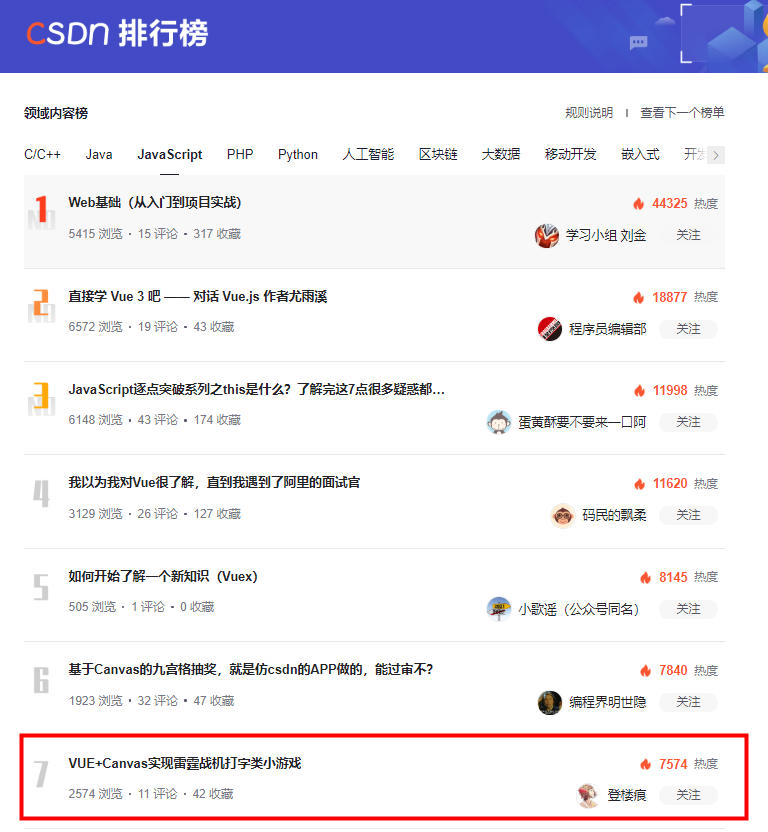Switch to the 区块链 tab

pos(438,154)
